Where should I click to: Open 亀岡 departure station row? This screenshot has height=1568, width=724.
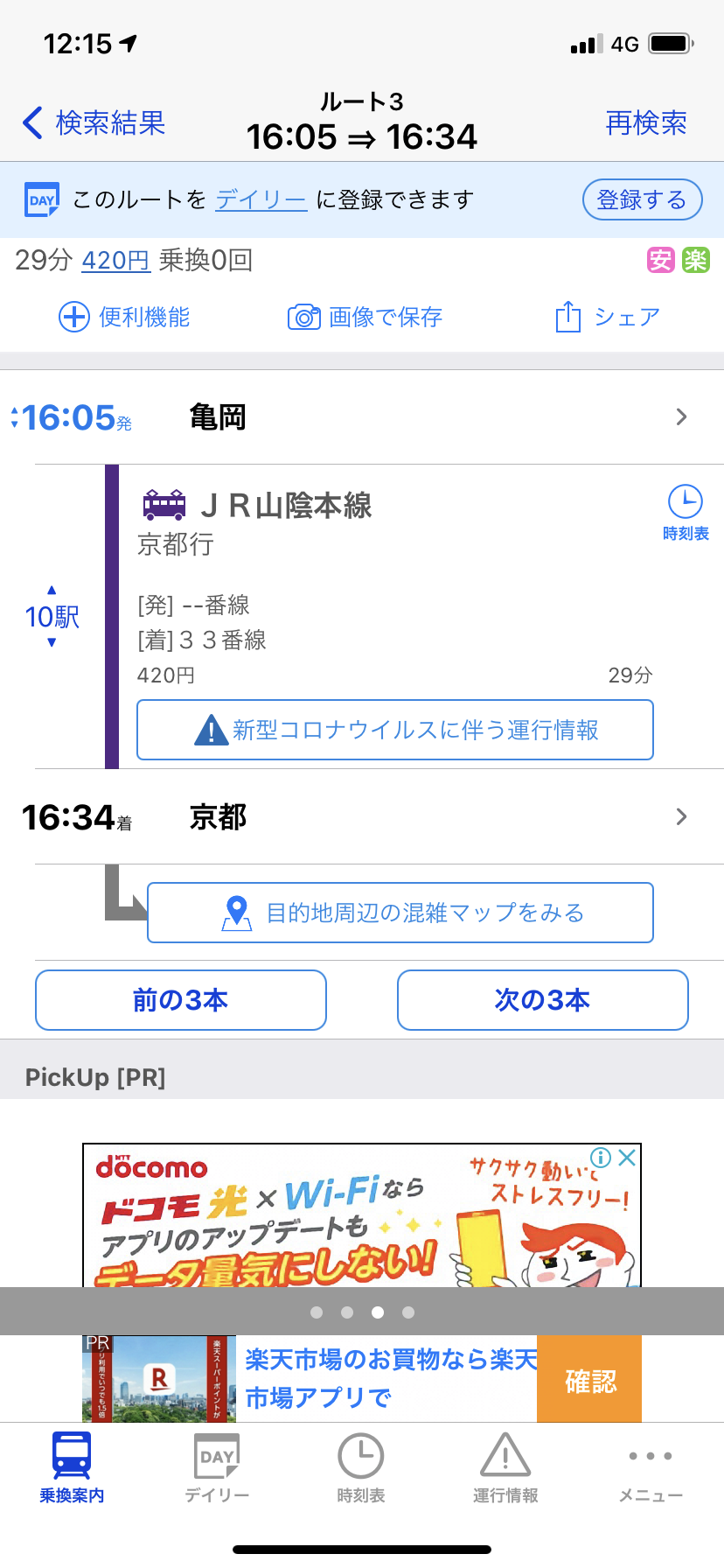362,417
